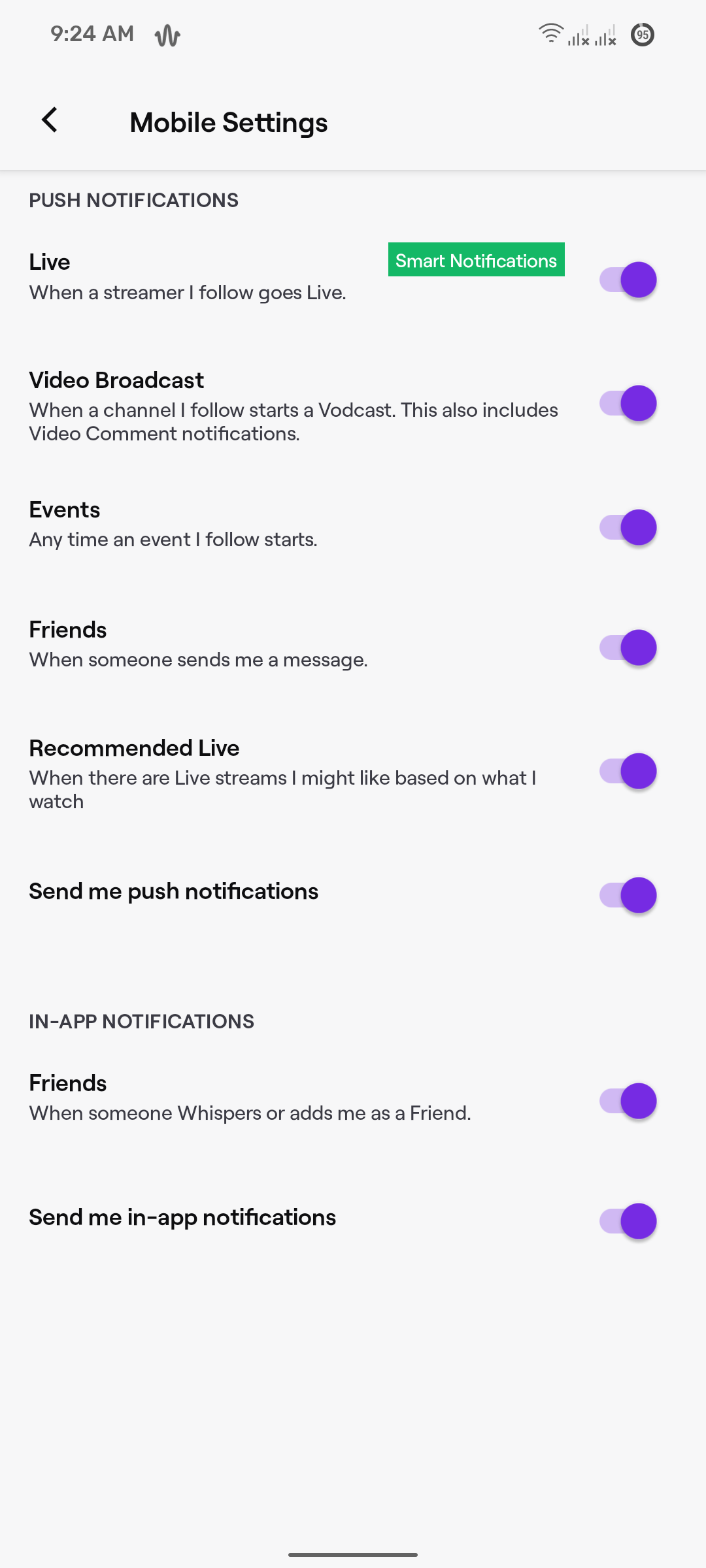Disable in-app Friends Whispers notifications
The height and width of the screenshot is (1568, 706).
[628, 1101]
